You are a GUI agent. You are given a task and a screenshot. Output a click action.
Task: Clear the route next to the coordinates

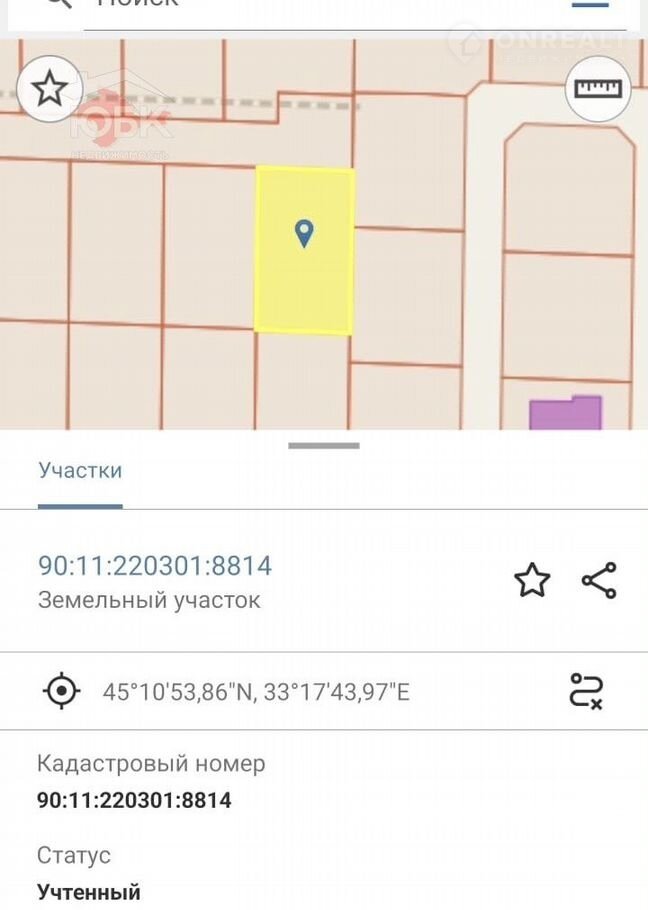coord(586,691)
